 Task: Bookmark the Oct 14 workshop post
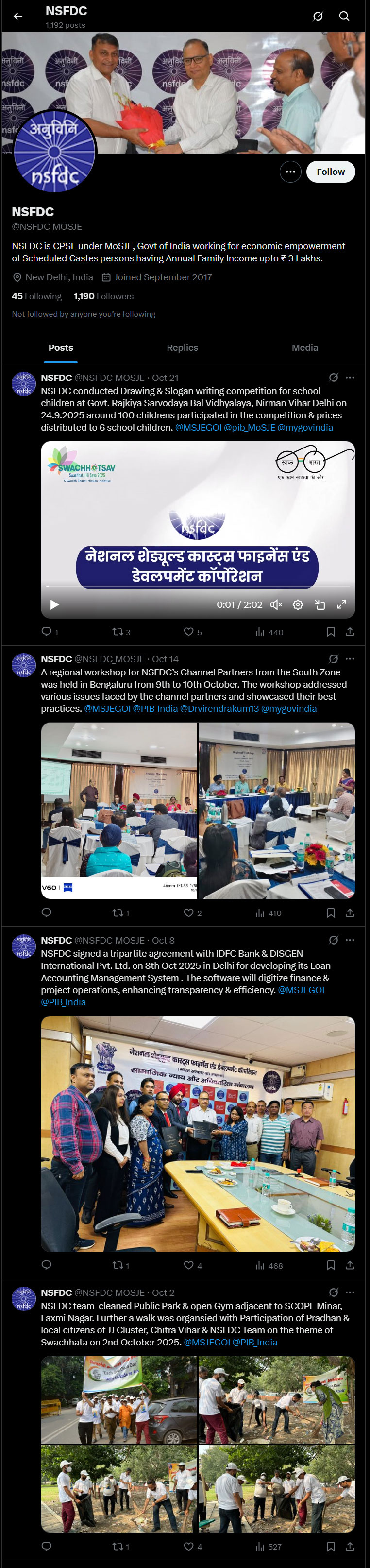click(x=331, y=913)
